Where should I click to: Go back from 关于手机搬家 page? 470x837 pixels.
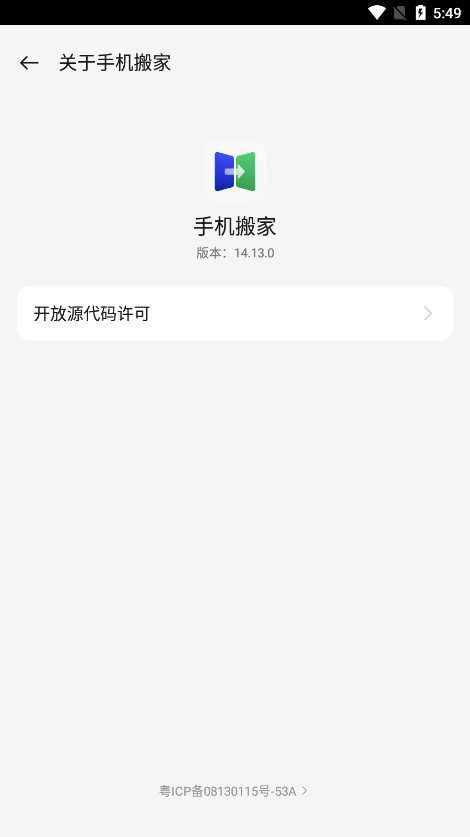[x=29, y=63]
